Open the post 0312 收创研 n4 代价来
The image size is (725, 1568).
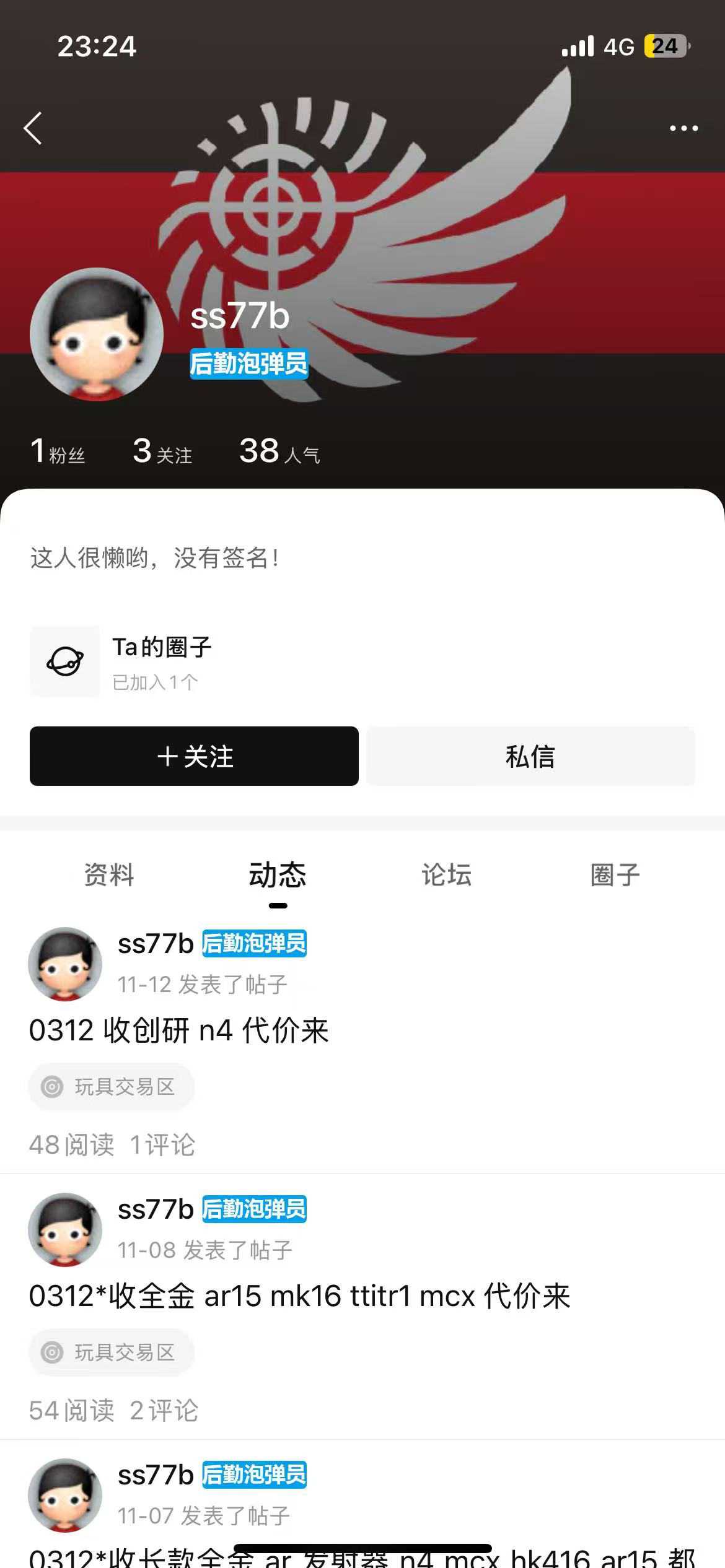[179, 1031]
